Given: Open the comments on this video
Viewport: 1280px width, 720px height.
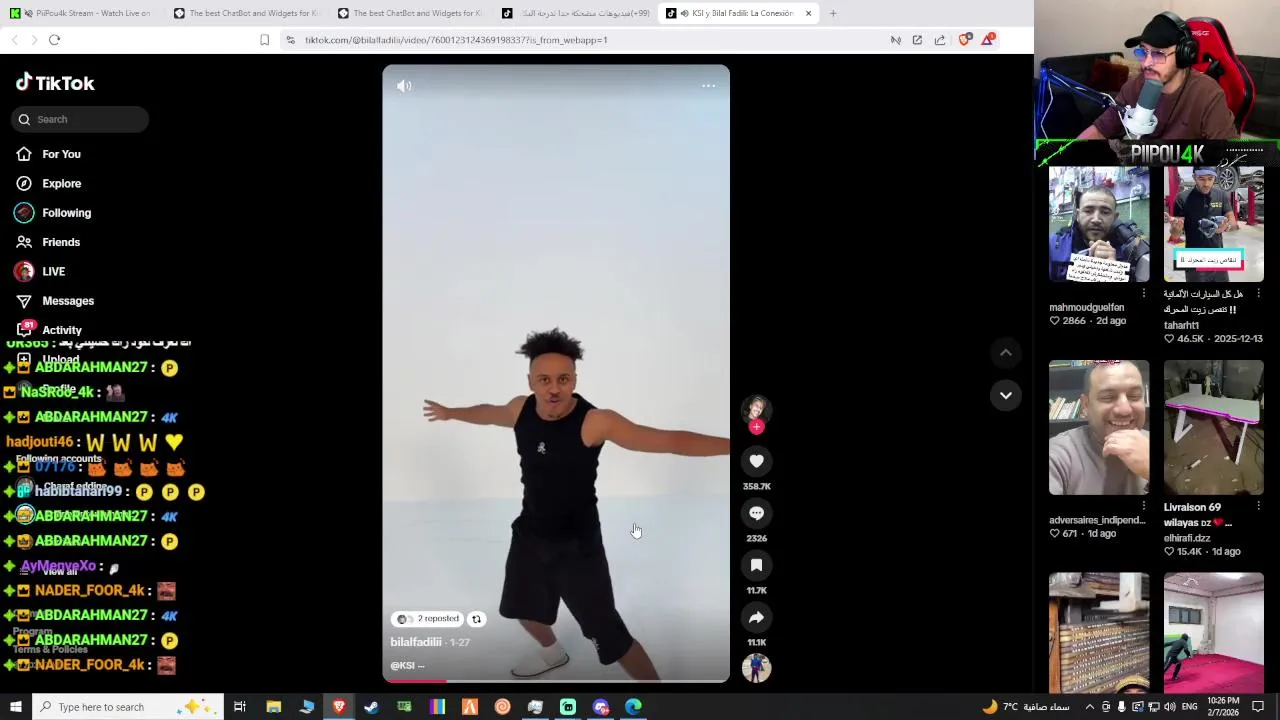Looking at the screenshot, I should (x=756, y=513).
